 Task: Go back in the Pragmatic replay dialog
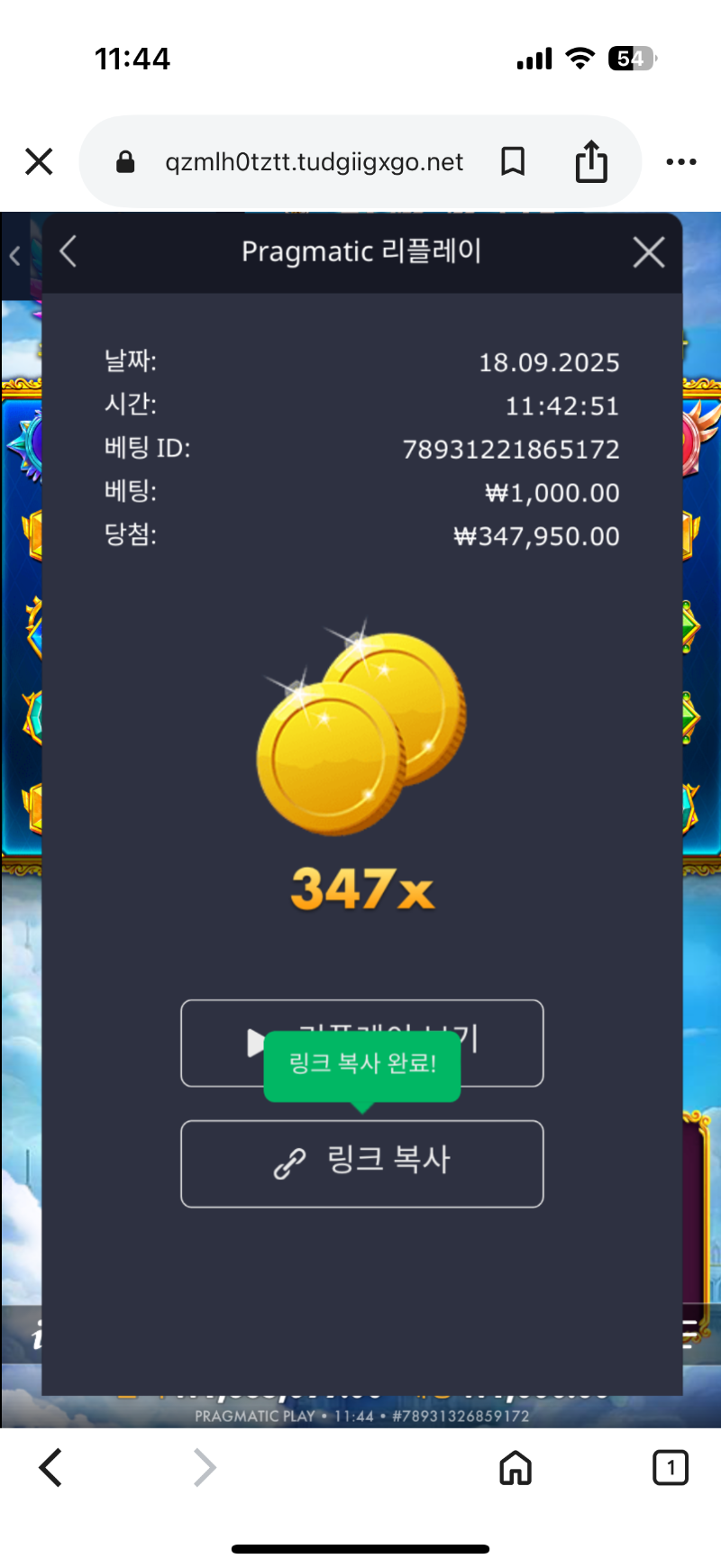pyautogui.click(x=68, y=251)
